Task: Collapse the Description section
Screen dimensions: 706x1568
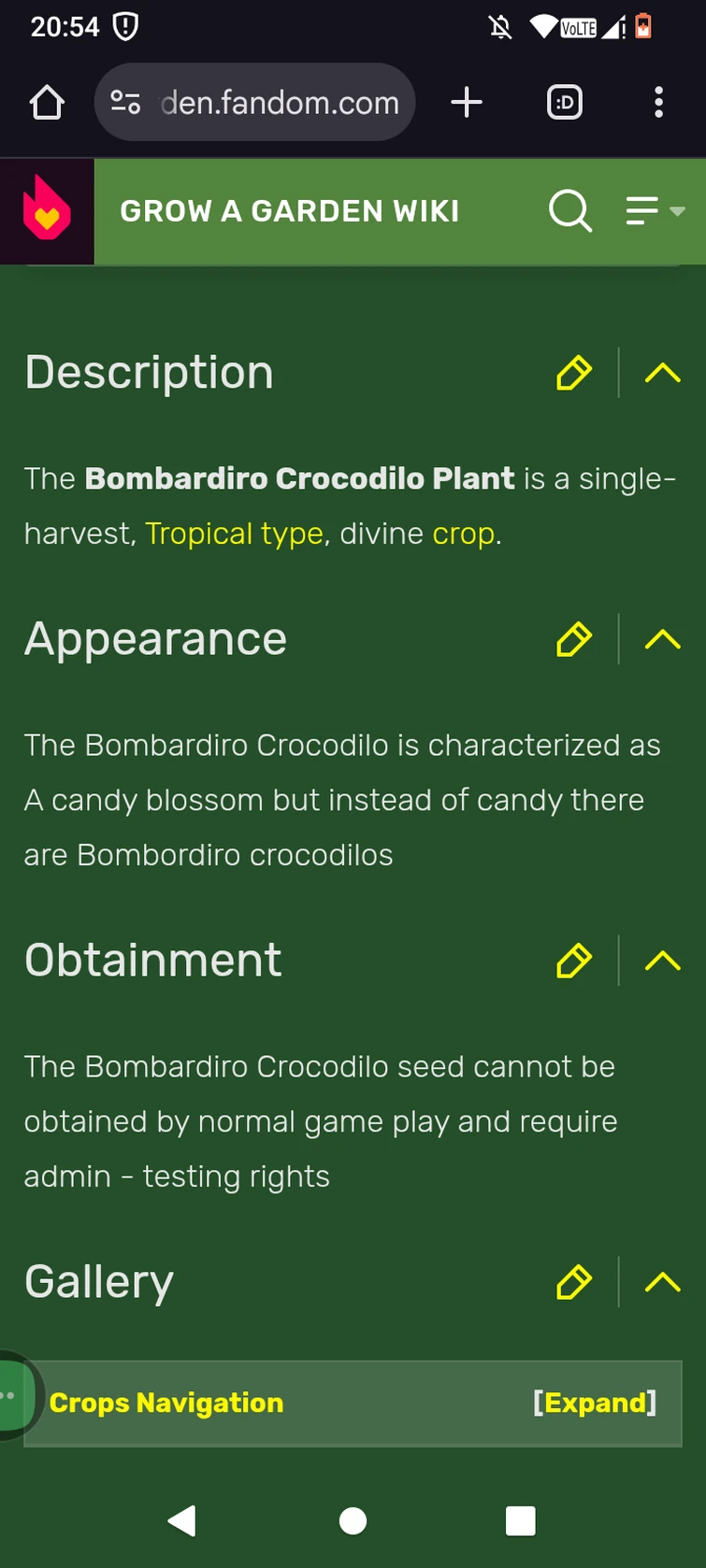Action: 662,373
